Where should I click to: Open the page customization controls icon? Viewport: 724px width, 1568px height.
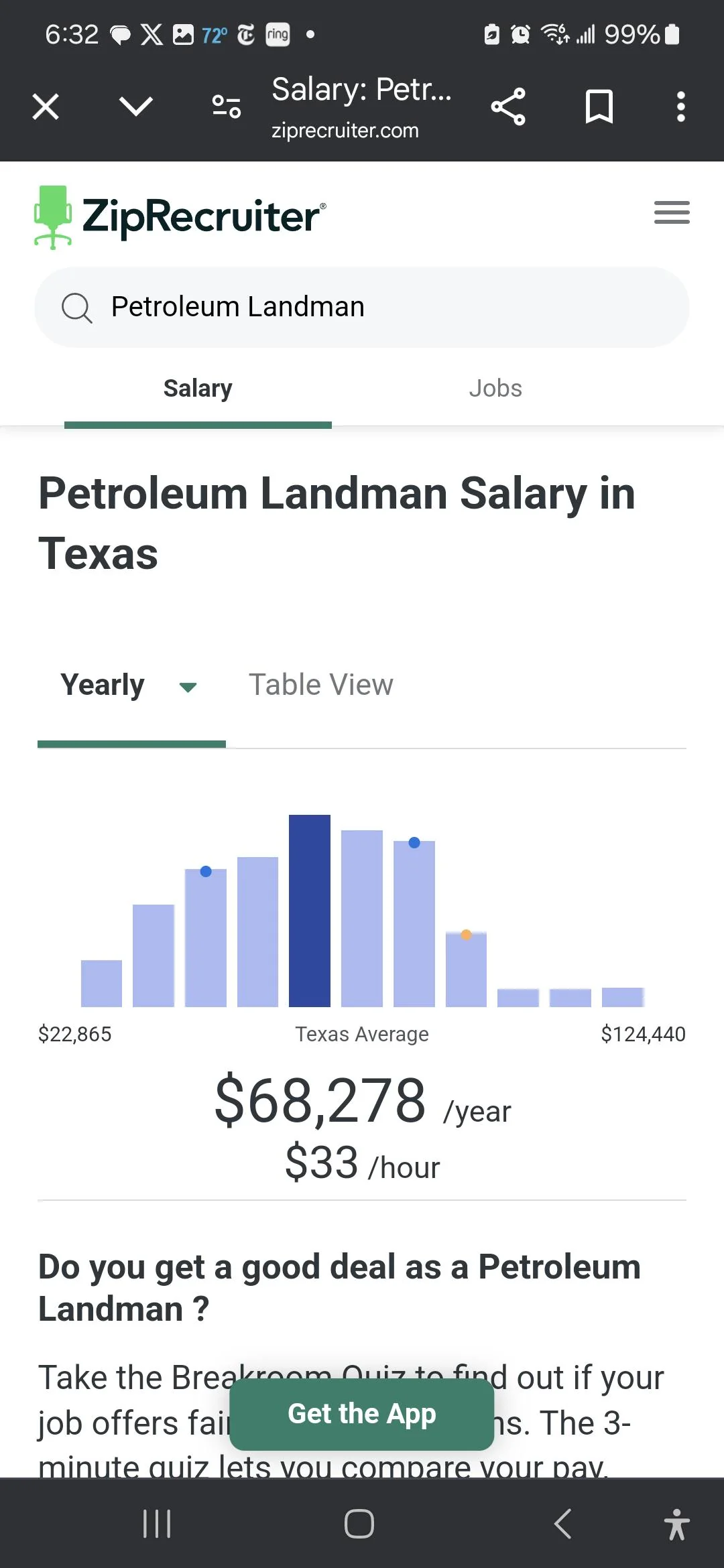[x=226, y=106]
